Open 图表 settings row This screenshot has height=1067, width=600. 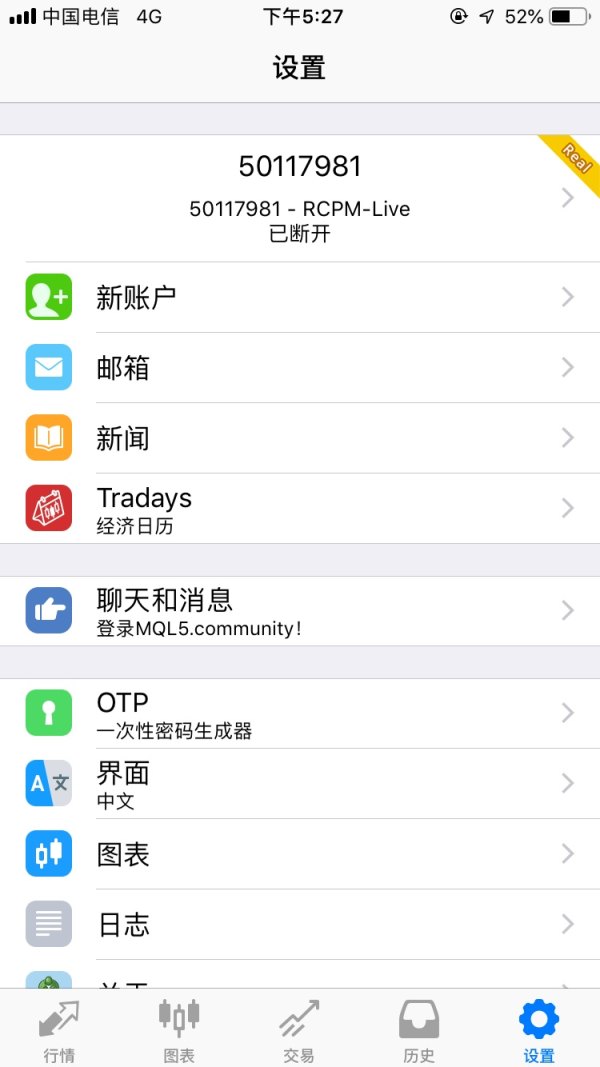(x=300, y=854)
